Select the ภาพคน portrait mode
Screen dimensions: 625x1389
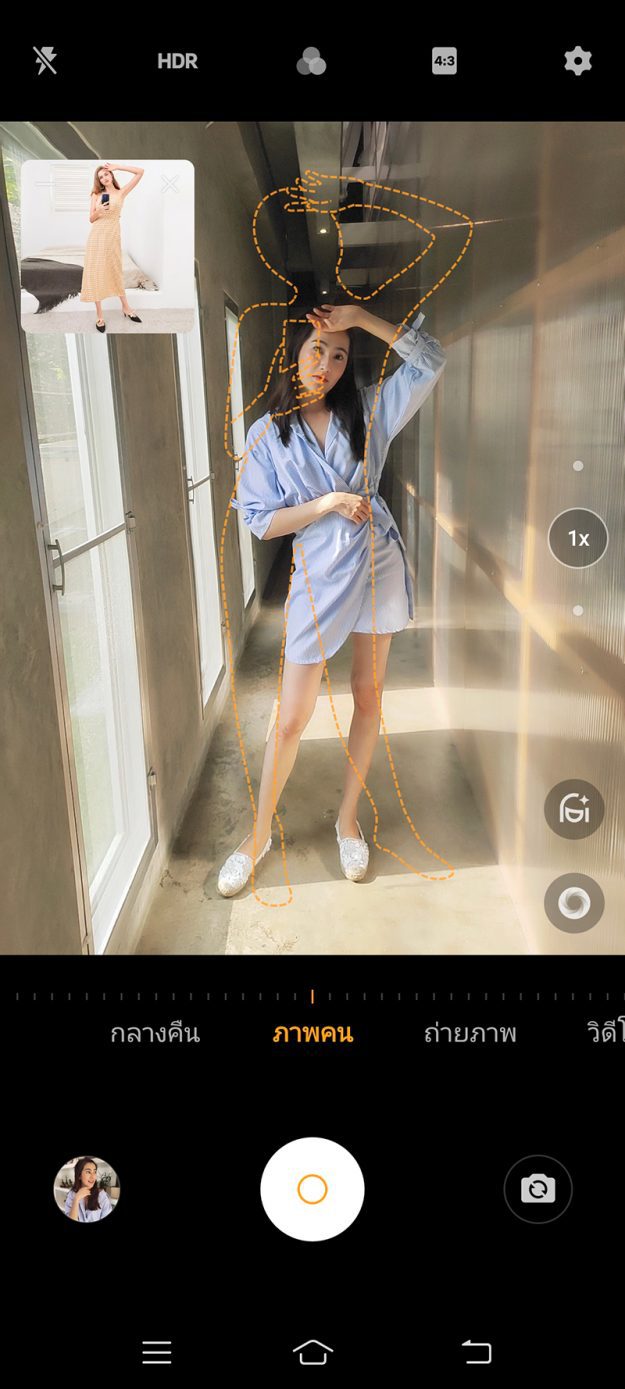pyautogui.click(x=312, y=1033)
